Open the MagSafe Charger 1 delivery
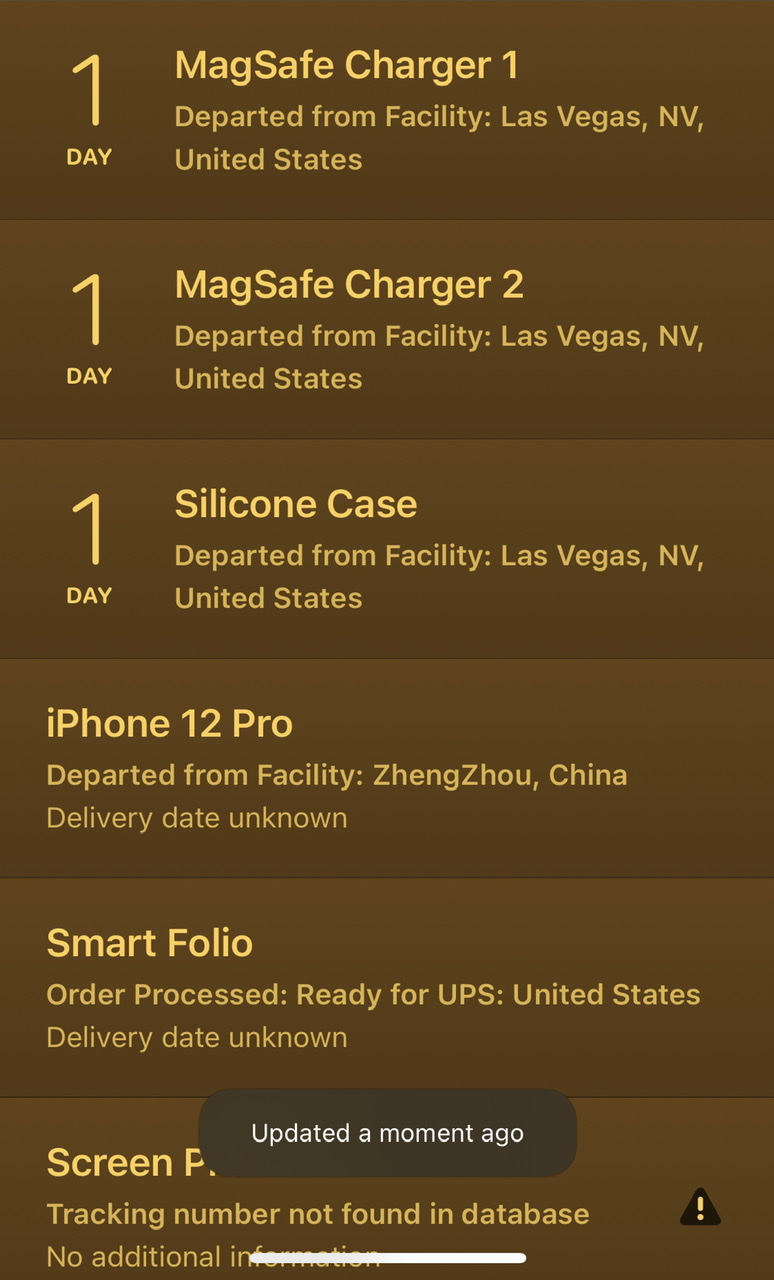 (387, 110)
